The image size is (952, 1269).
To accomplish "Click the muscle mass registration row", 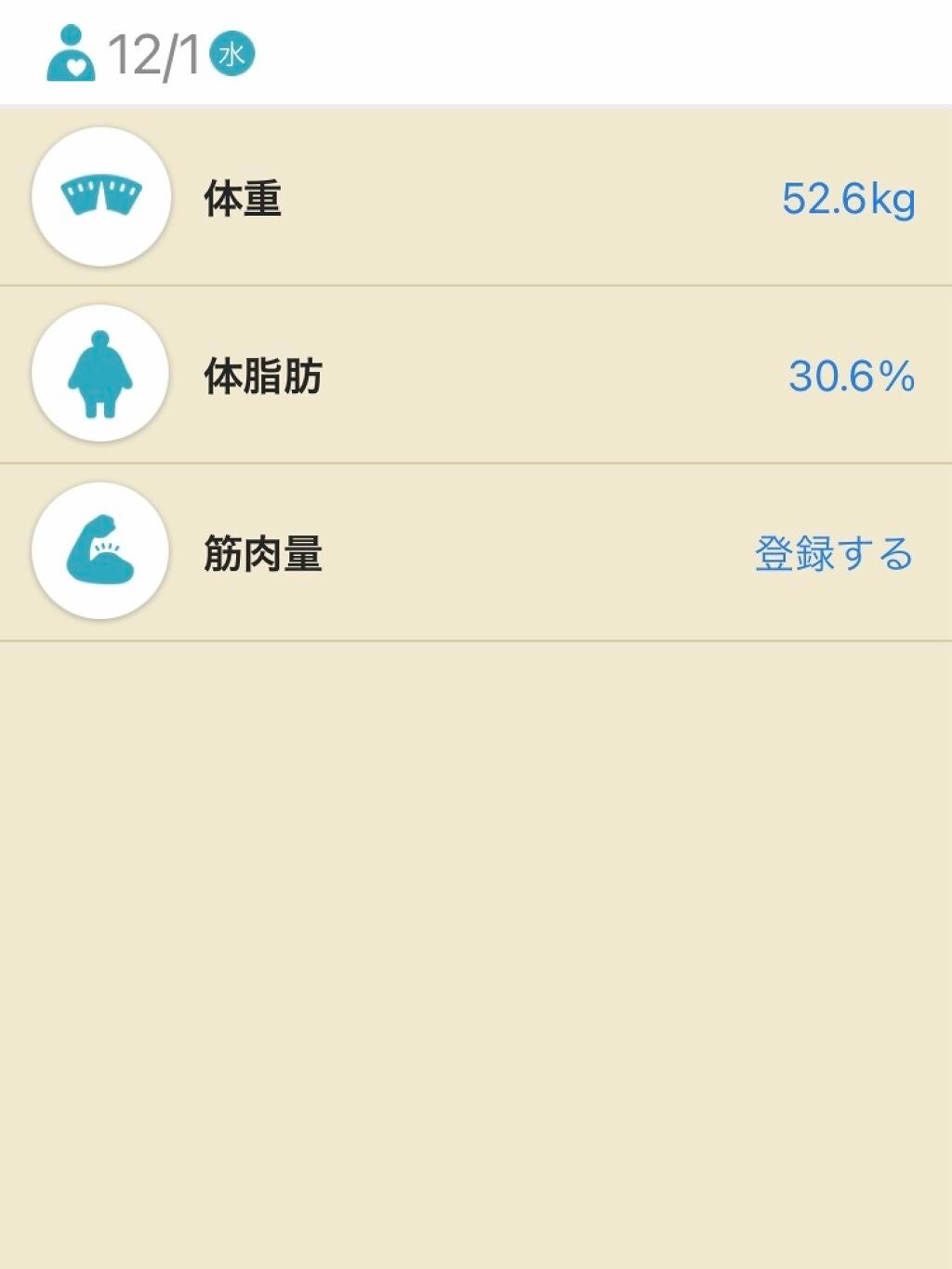I will [476, 553].
